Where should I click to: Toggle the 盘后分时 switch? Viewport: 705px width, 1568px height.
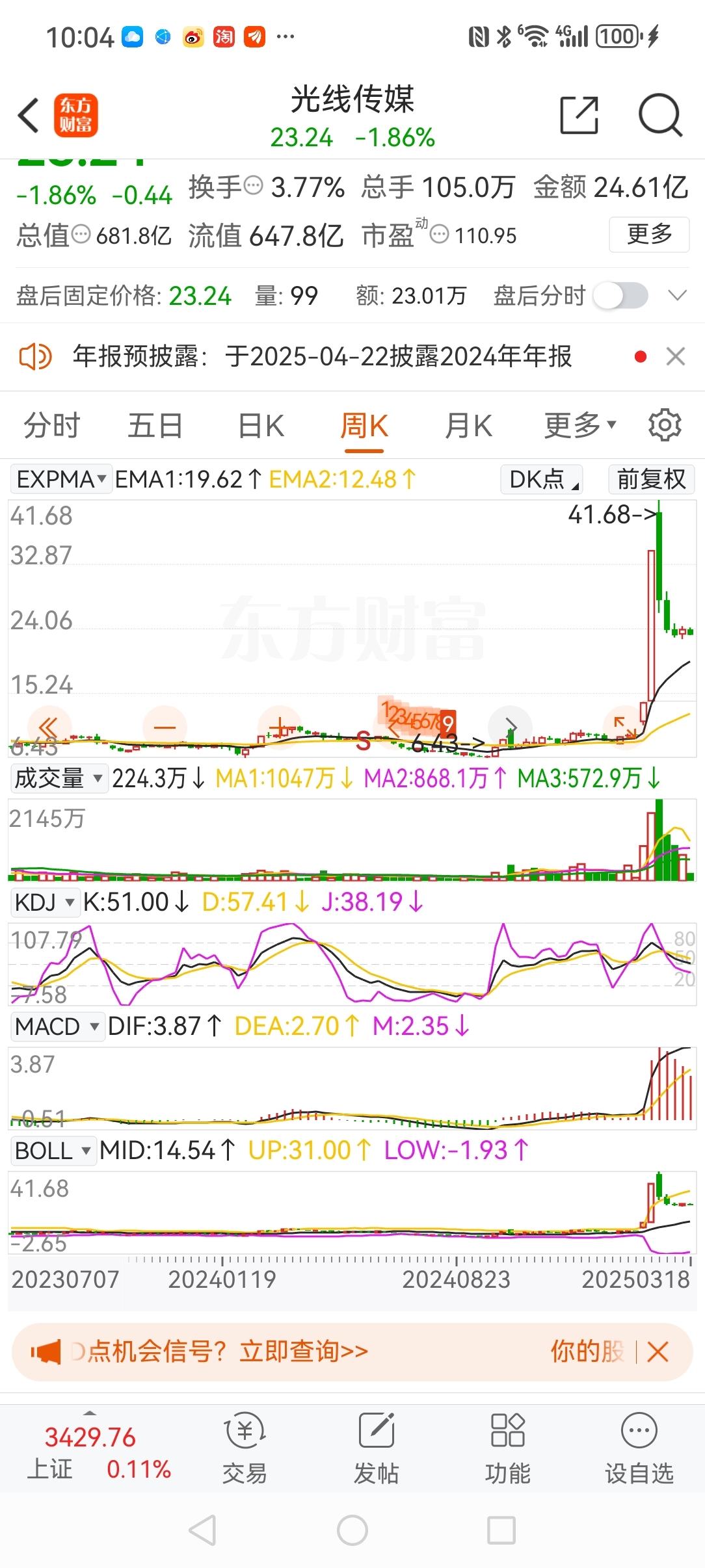622,296
